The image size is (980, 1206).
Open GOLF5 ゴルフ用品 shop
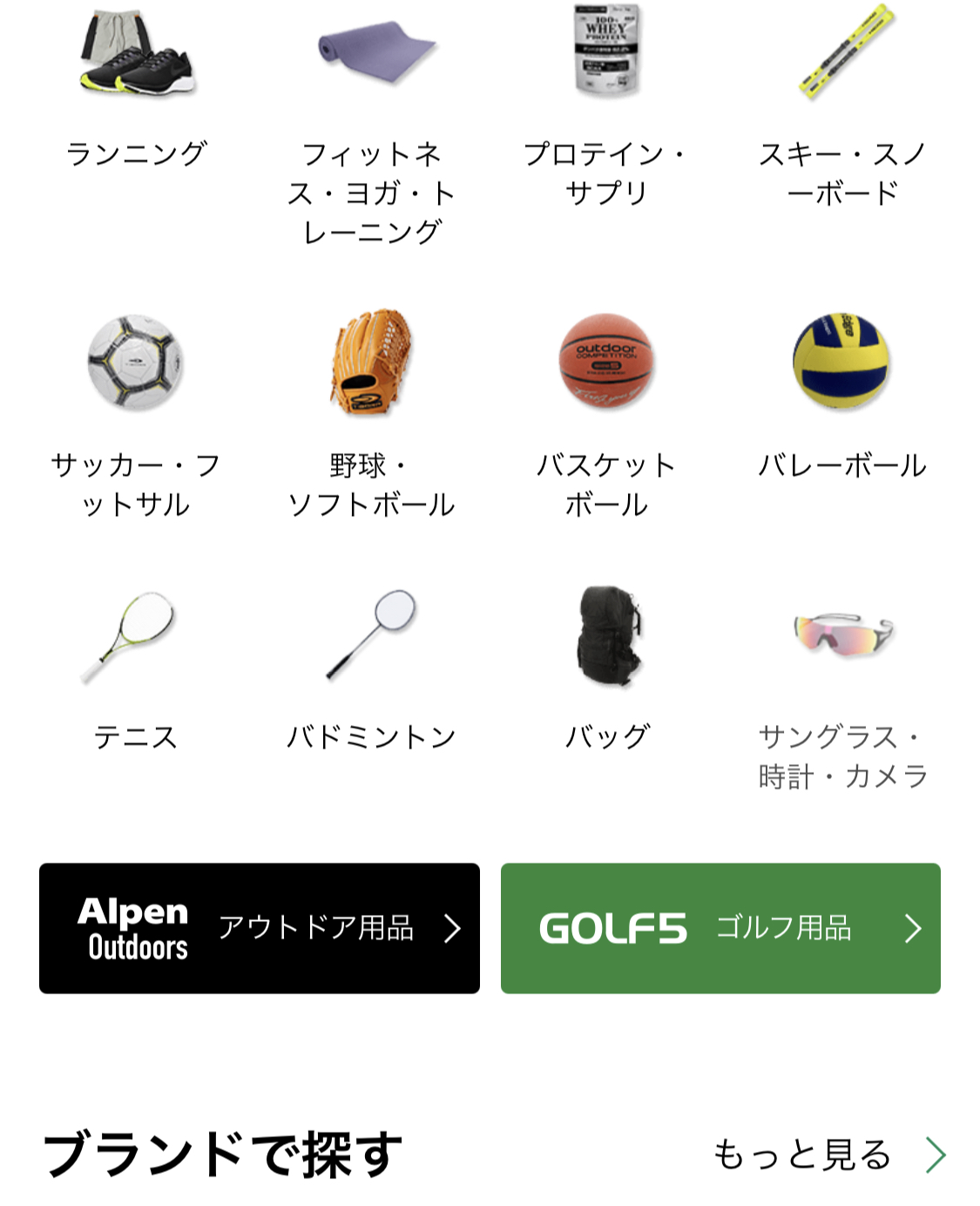(x=720, y=928)
